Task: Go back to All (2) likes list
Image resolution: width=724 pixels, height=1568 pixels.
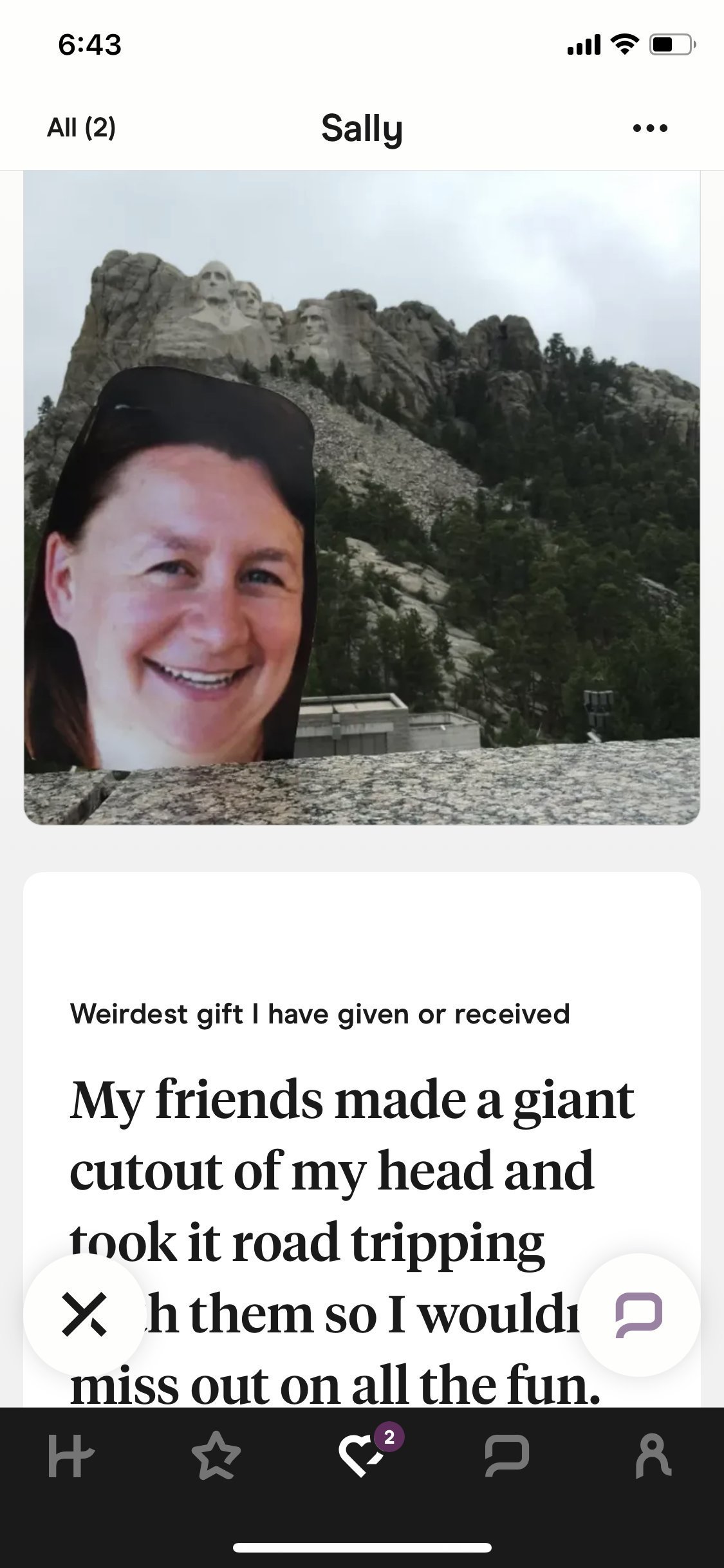Action: coord(81,127)
